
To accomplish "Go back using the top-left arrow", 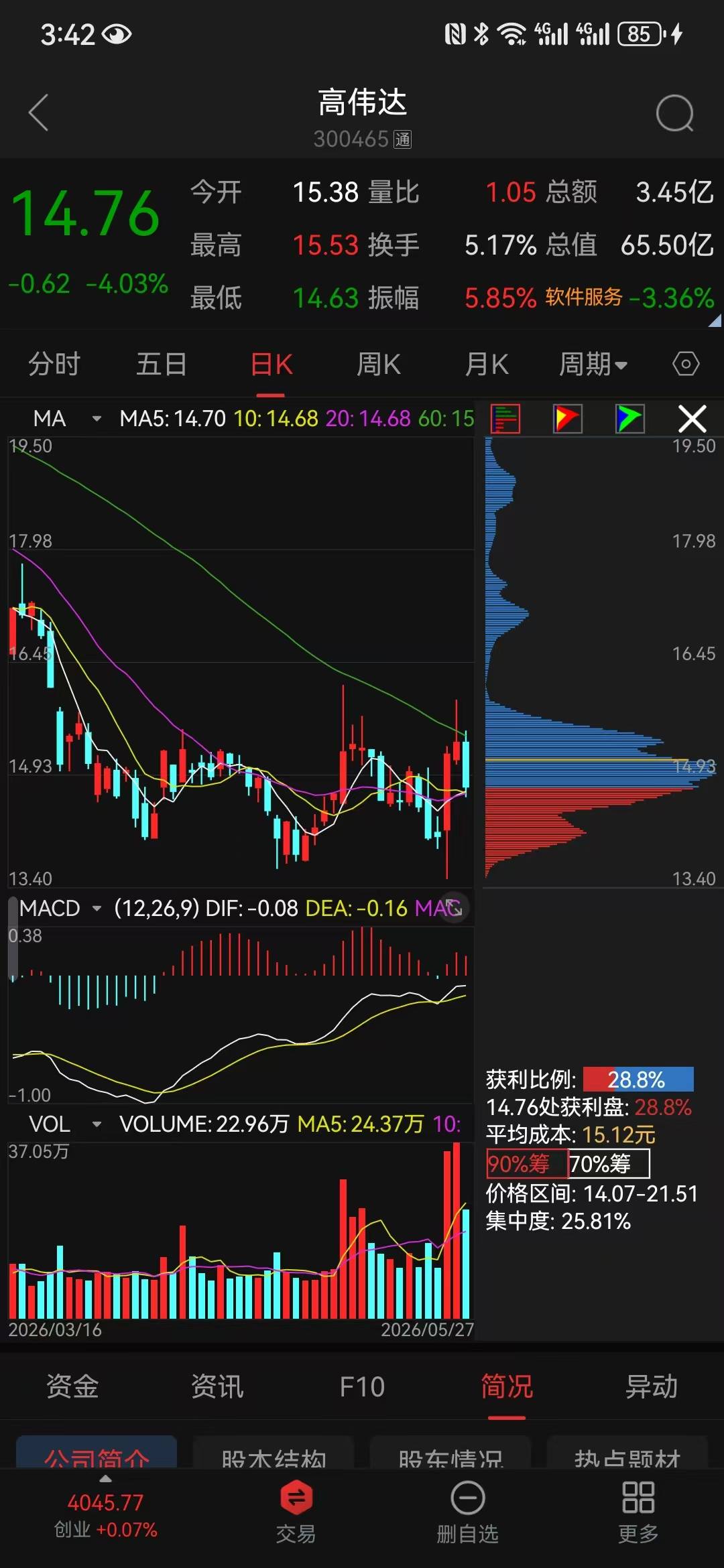I will point(39,113).
